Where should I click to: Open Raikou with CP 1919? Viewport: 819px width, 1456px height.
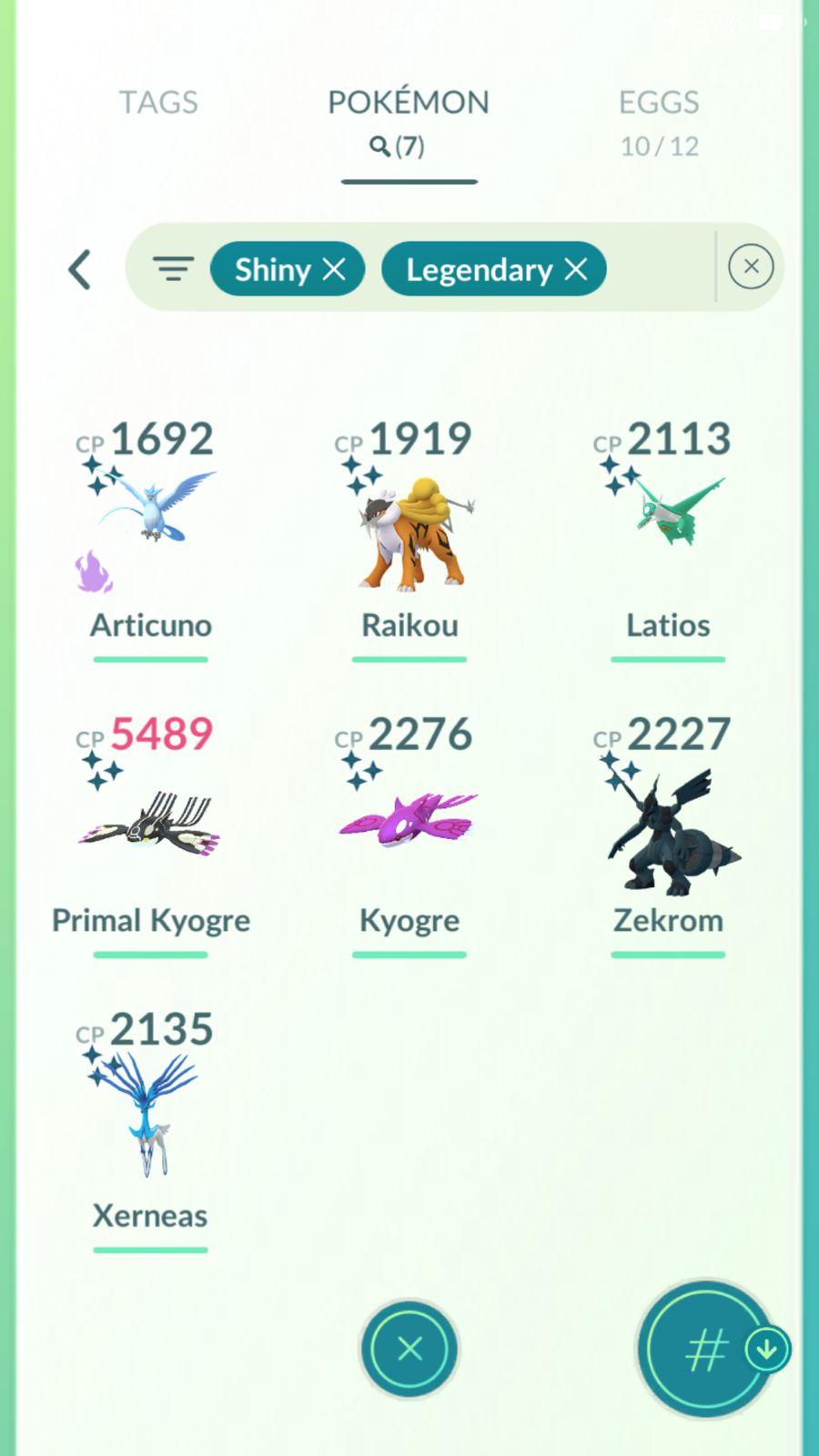(x=409, y=528)
